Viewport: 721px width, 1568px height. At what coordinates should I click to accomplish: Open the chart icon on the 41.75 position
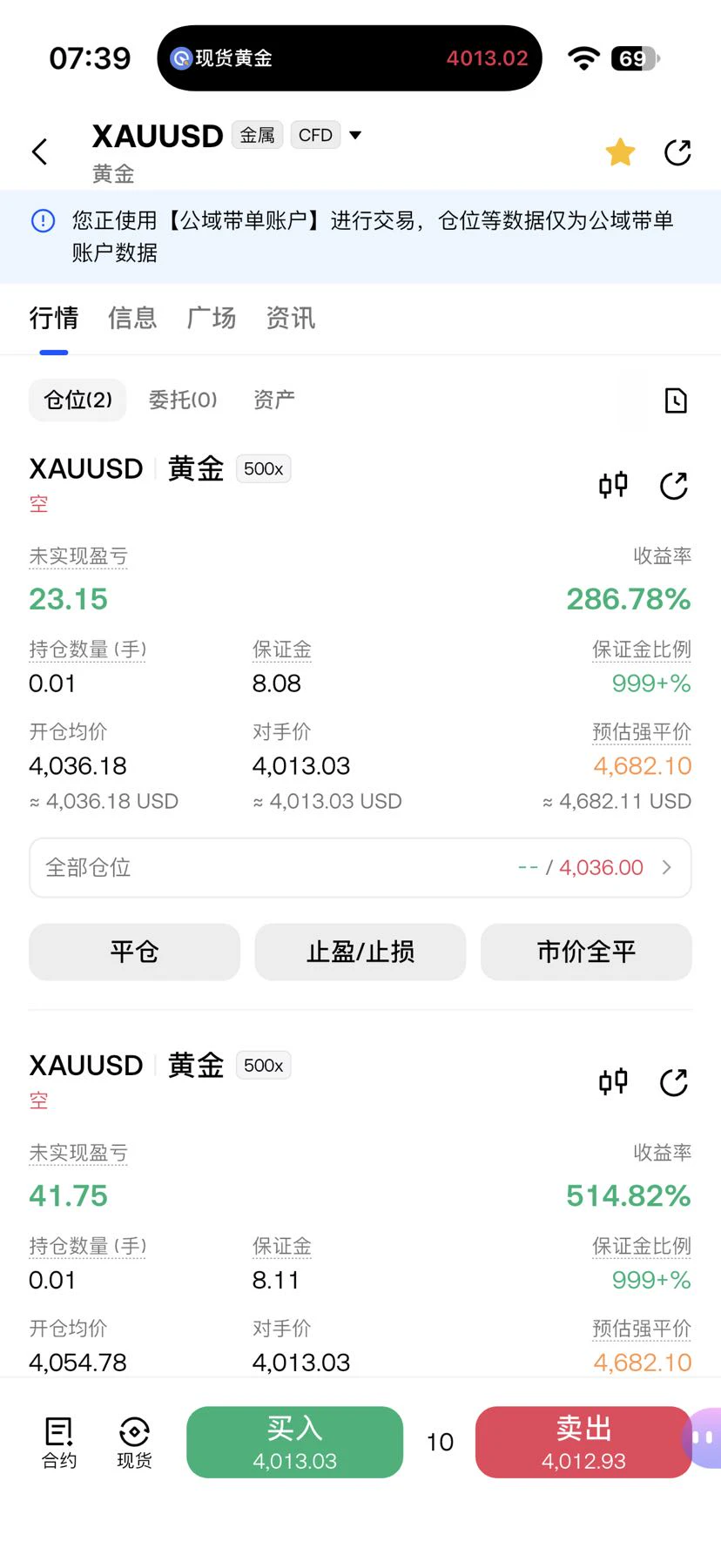pyautogui.click(x=613, y=1081)
